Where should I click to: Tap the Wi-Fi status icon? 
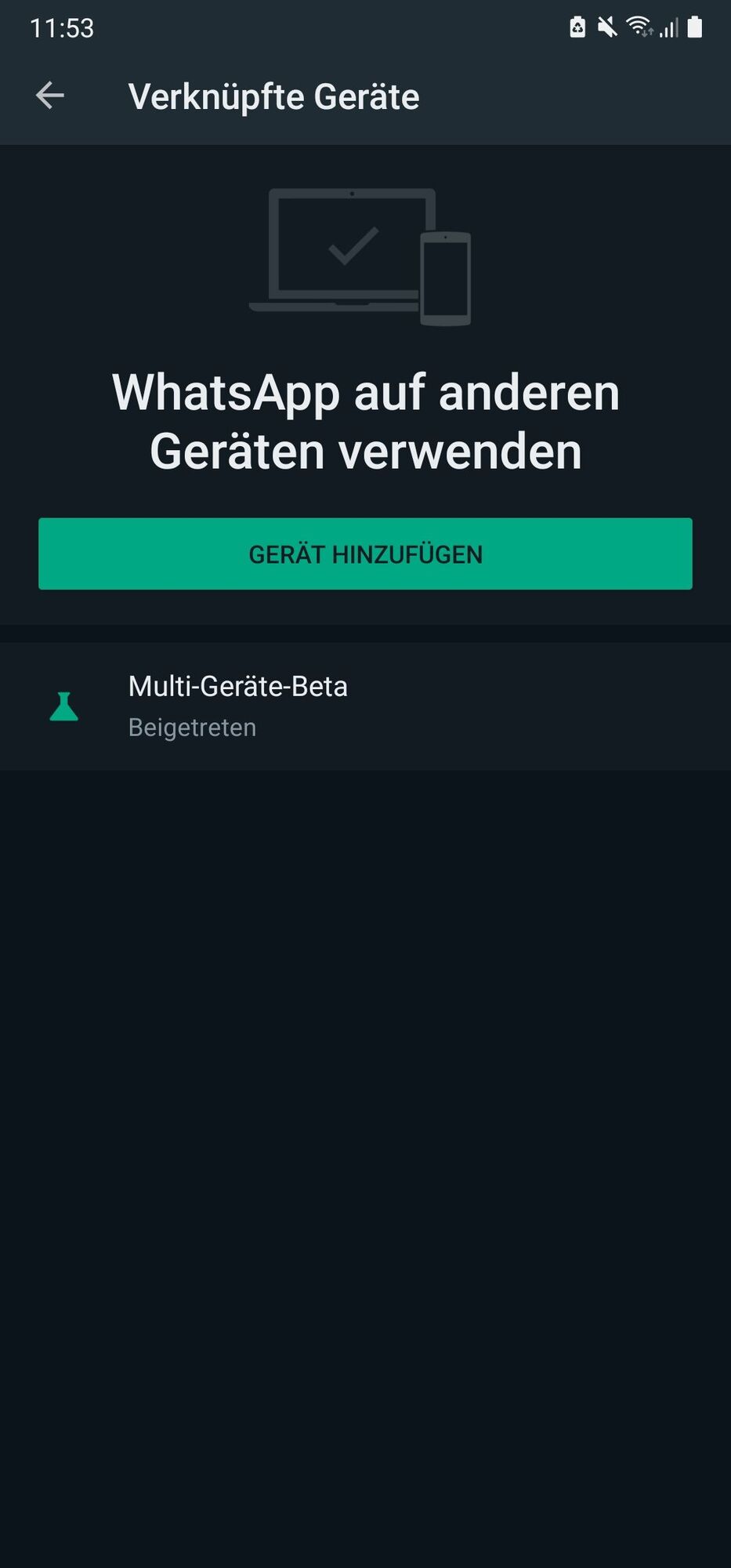click(638, 26)
